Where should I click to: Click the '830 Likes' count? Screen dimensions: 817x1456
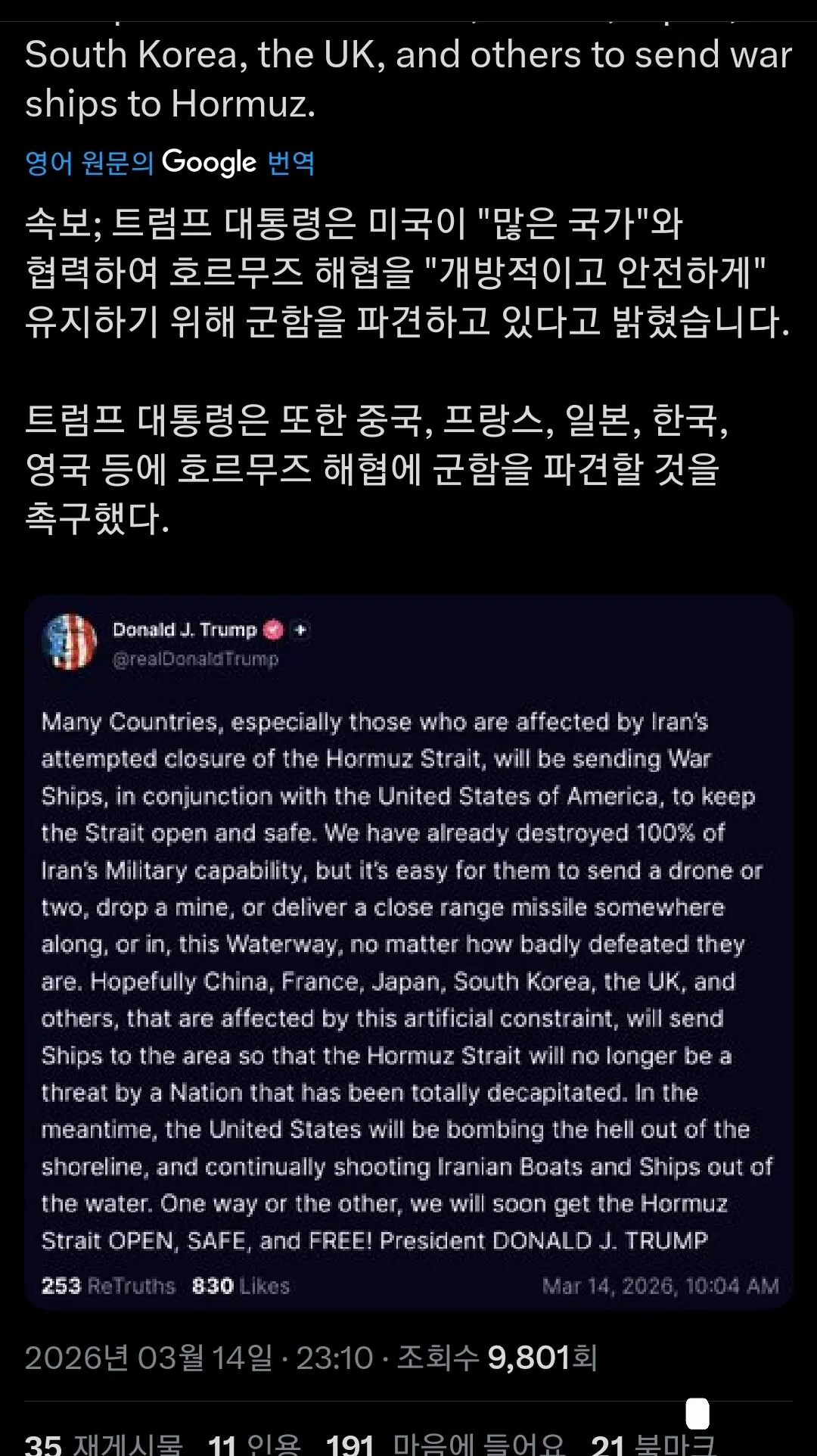tap(241, 1284)
